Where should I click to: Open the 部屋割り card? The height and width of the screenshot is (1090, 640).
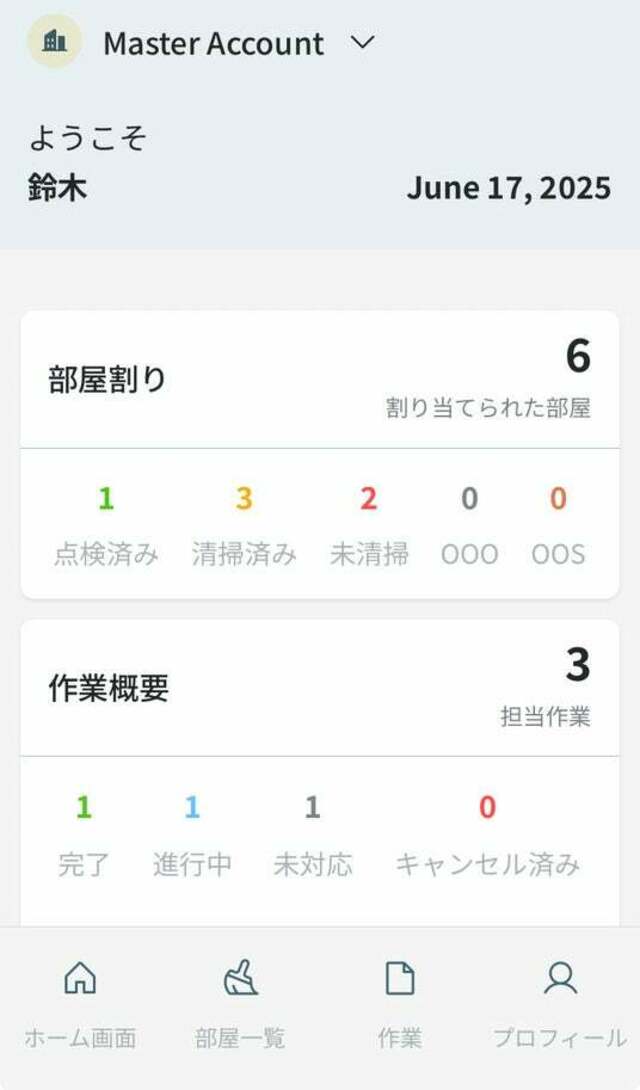320,455
